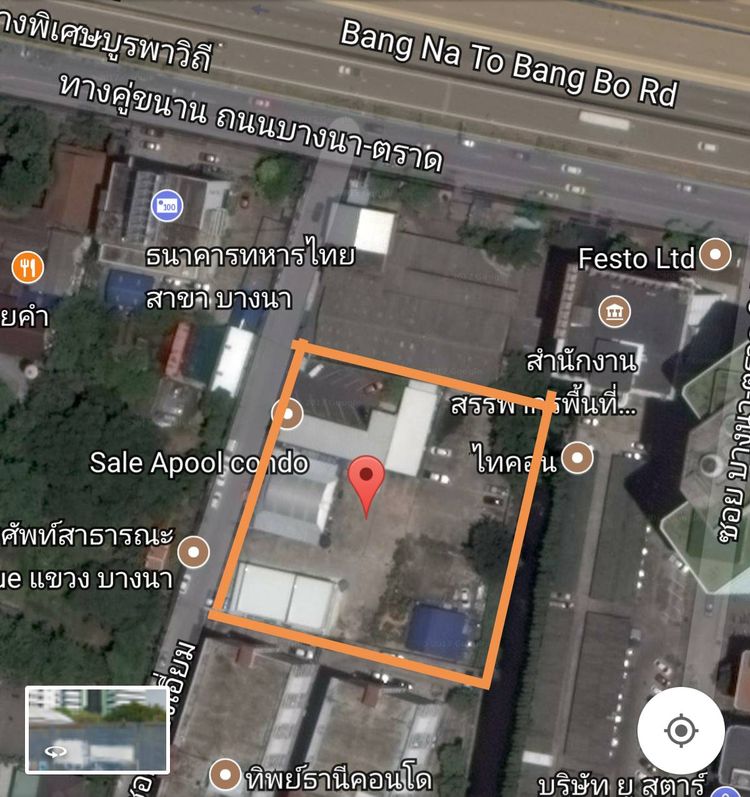
Task: Center map on my current location
Action: point(681,731)
